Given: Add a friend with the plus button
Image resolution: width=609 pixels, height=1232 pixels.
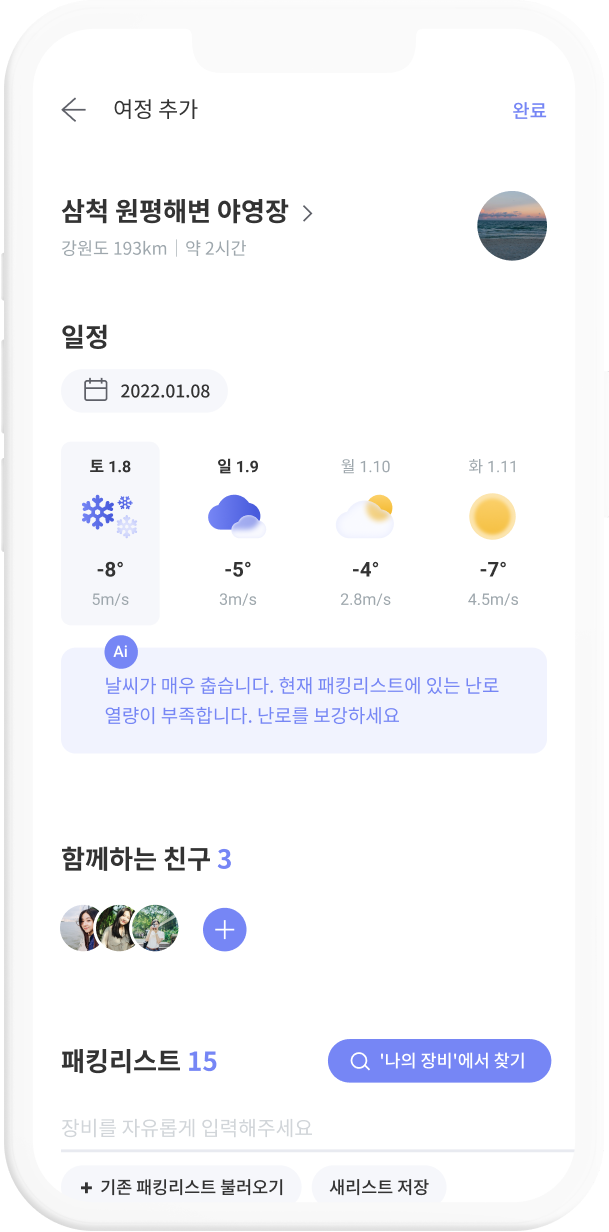Looking at the screenshot, I should coord(225,930).
